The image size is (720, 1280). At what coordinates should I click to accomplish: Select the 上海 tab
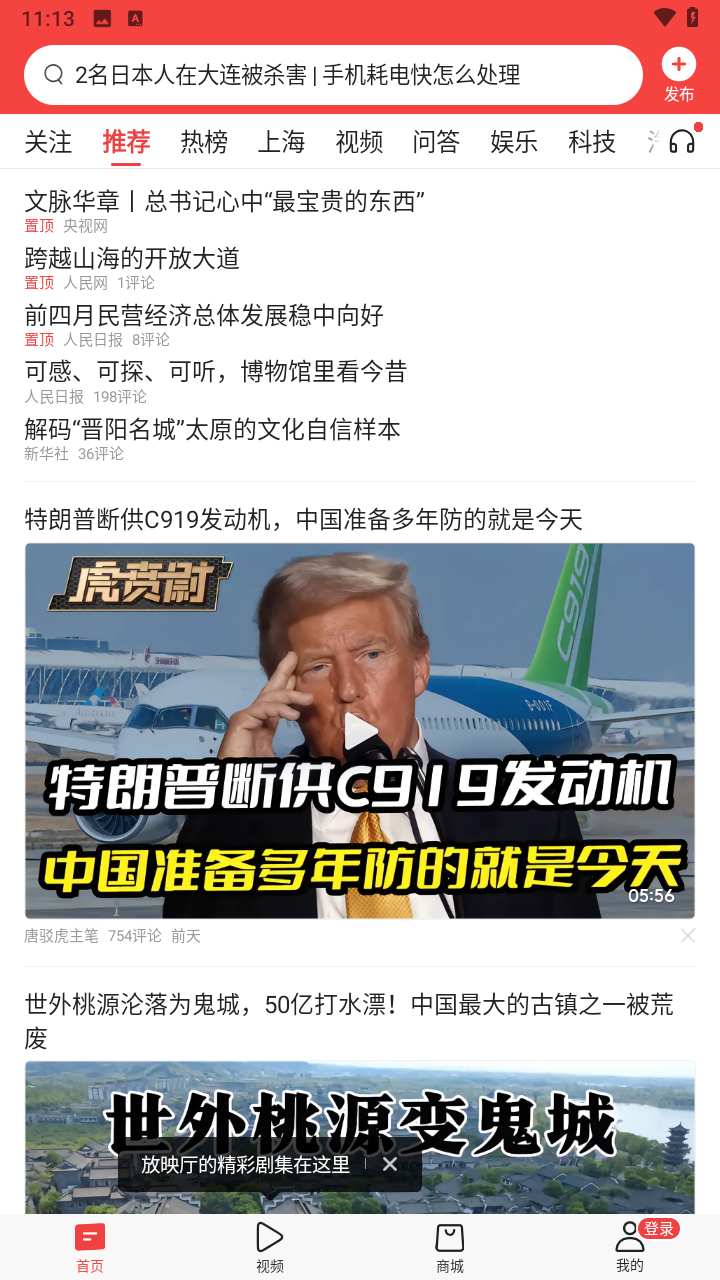pyautogui.click(x=281, y=142)
